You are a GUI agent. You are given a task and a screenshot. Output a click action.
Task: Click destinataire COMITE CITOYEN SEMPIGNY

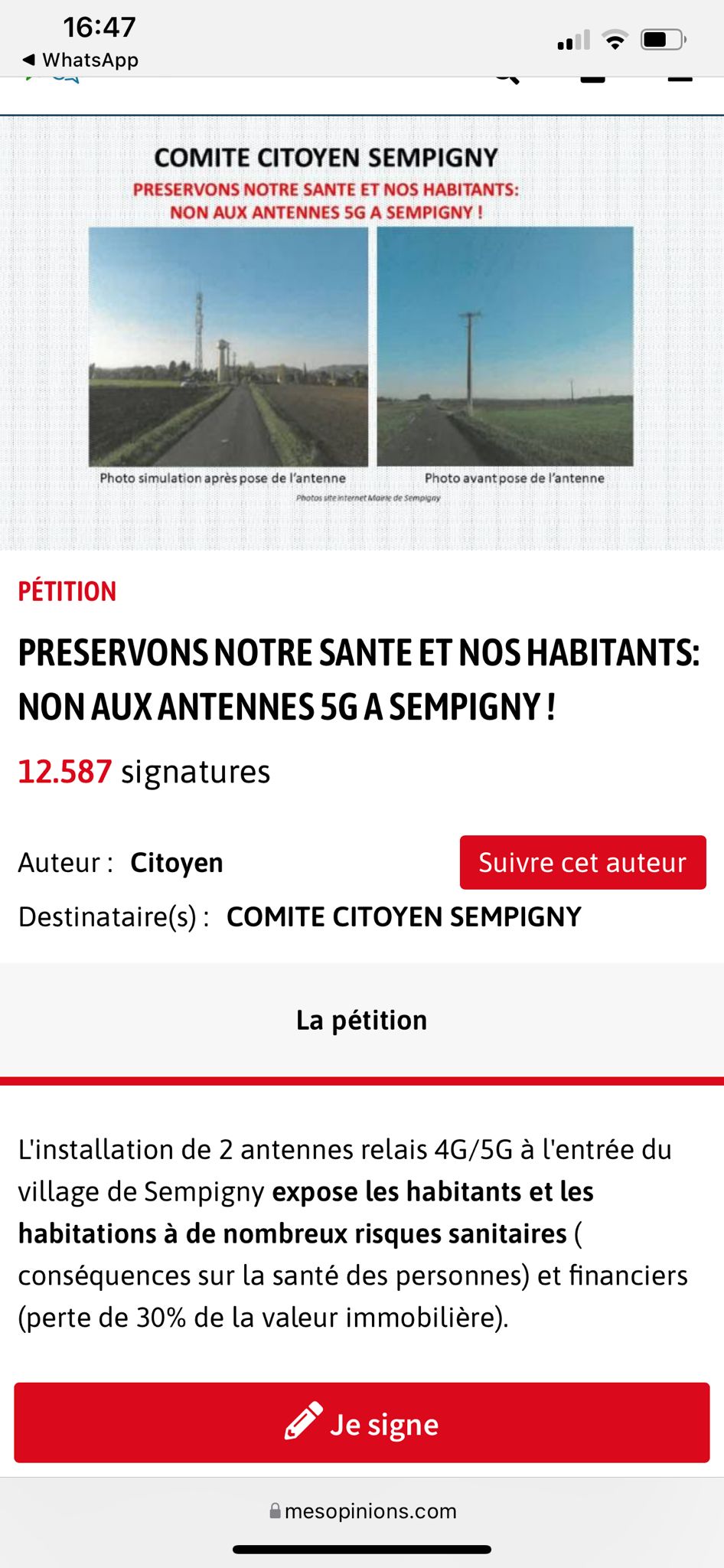(x=404, y=916)
